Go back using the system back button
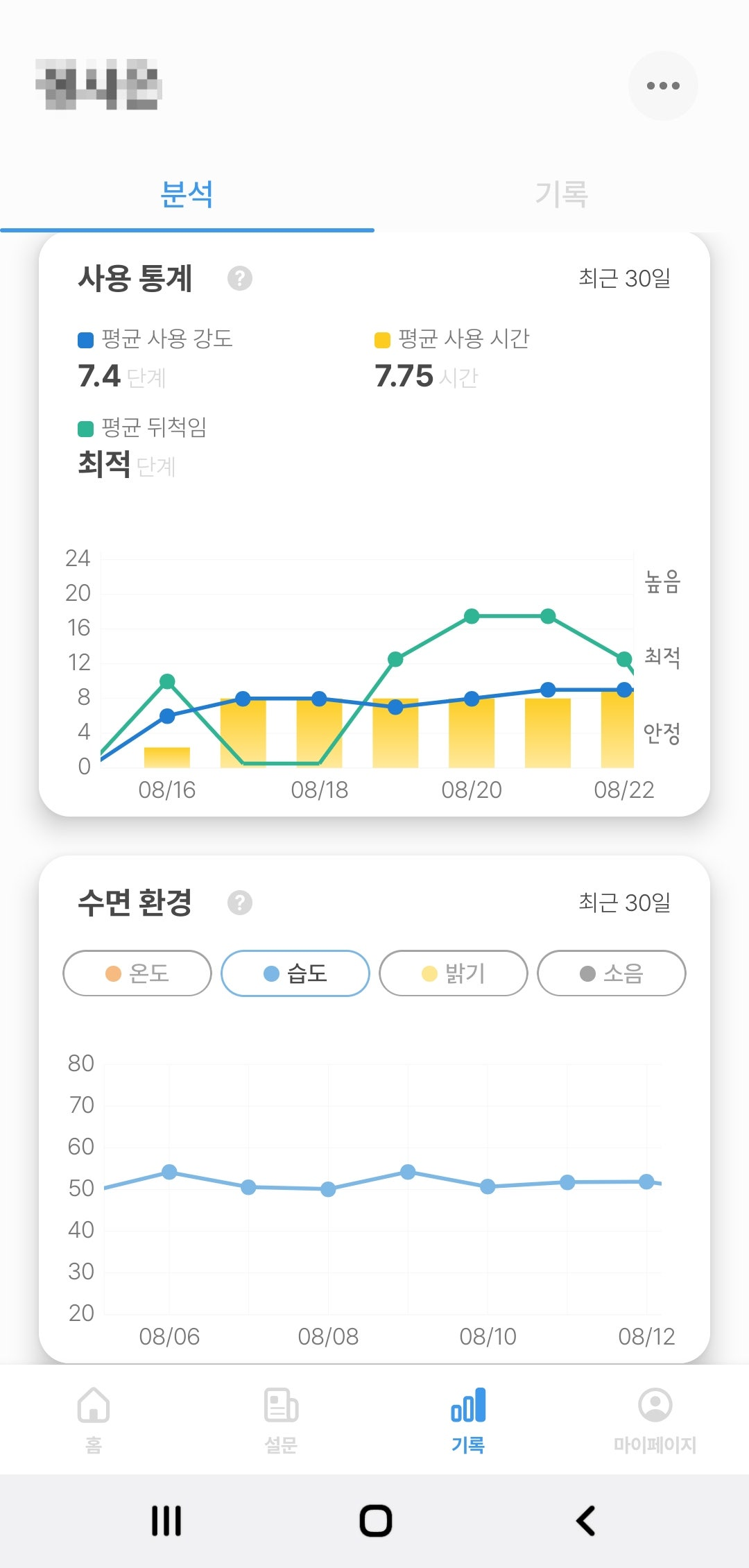The image size is (749, 1568). tap(586, 1521)
